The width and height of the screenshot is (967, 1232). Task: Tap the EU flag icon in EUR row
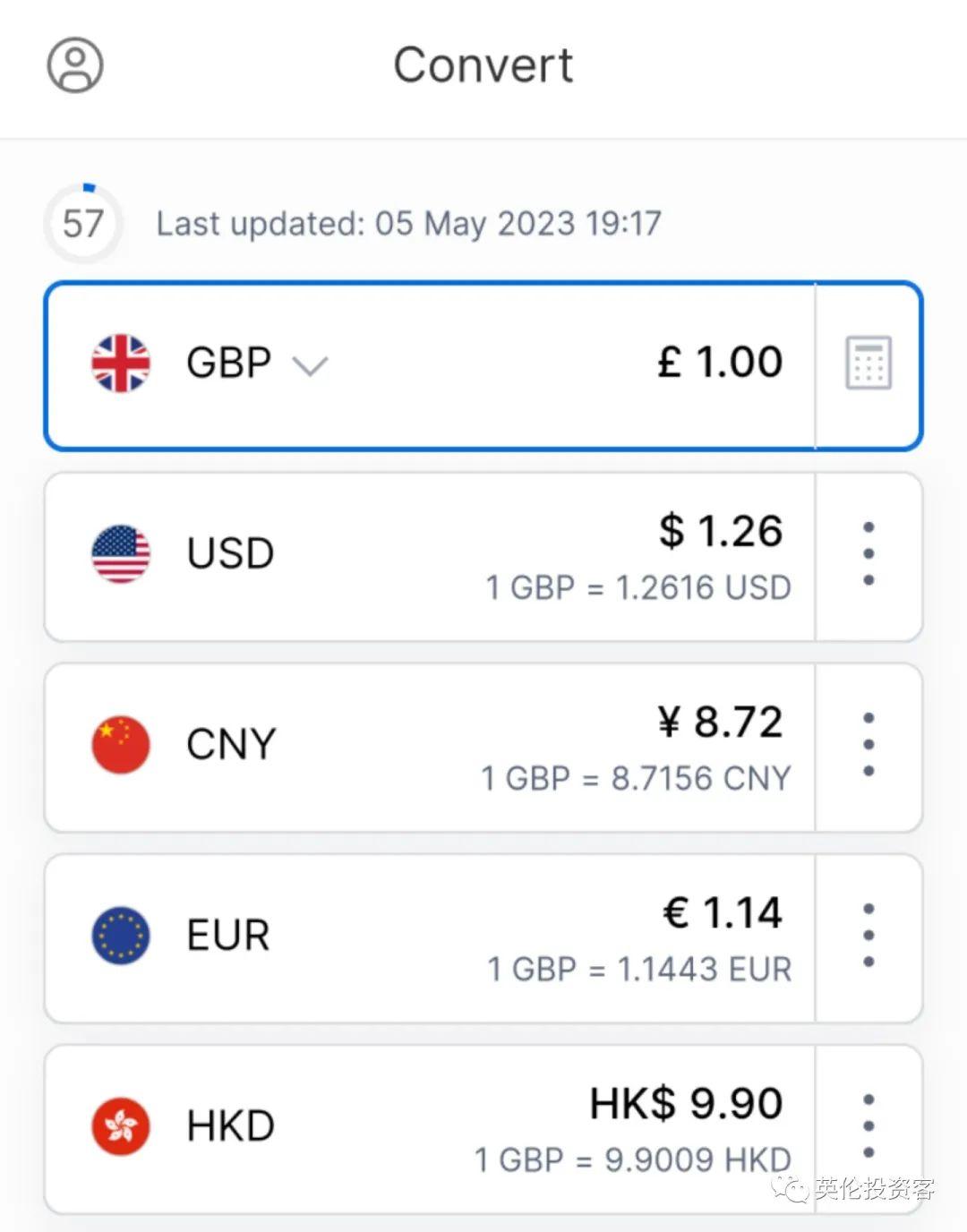(121, 934)
